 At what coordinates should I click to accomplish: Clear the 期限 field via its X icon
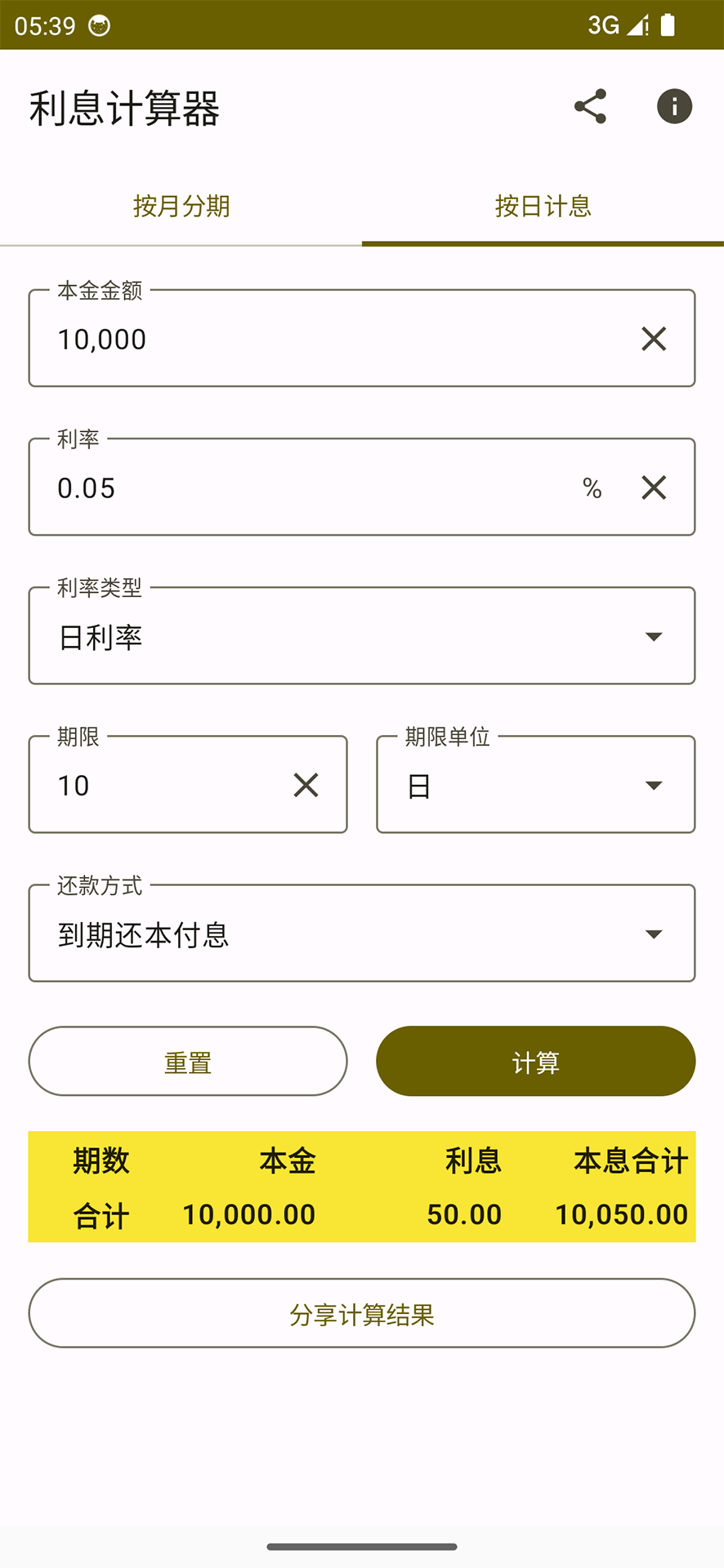pyautogui.click(x=305, y=785)
